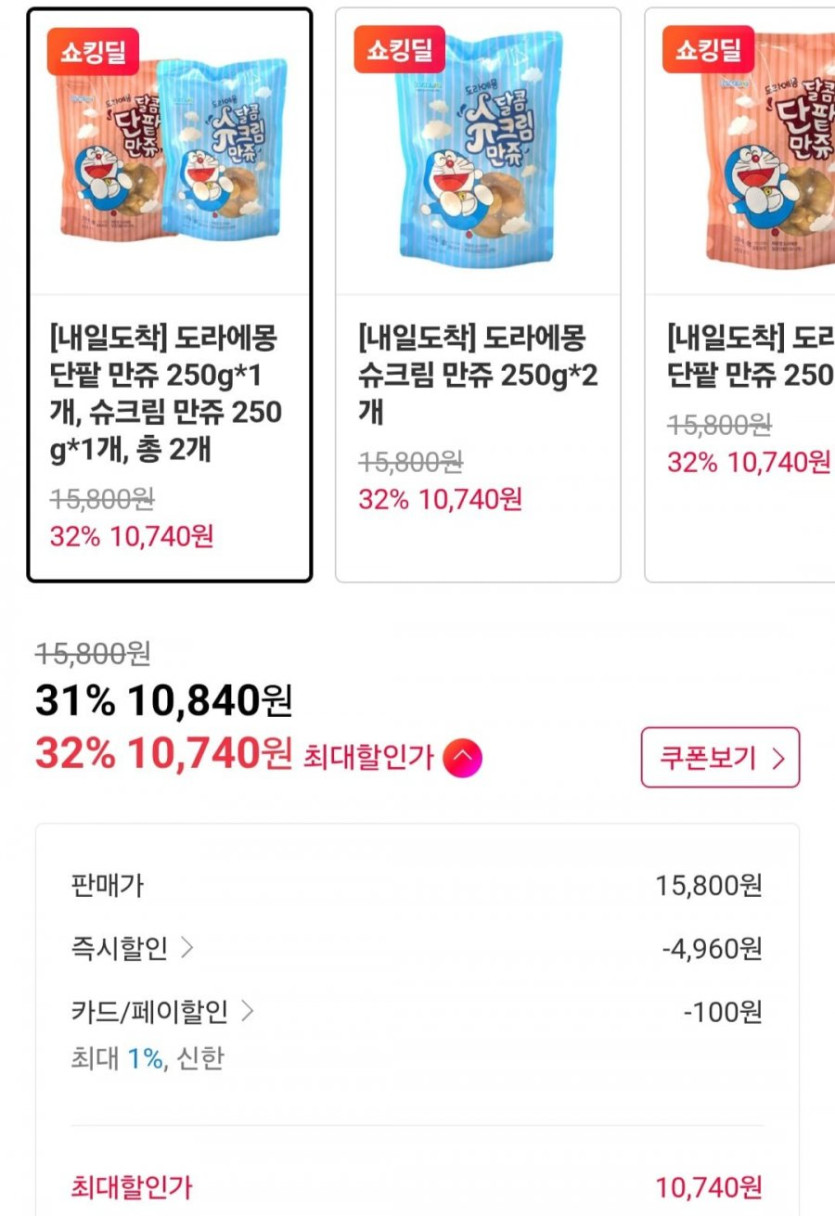
Task: Select the partially visible 단팥 만쥬 option card
Action: coord(745,295)
